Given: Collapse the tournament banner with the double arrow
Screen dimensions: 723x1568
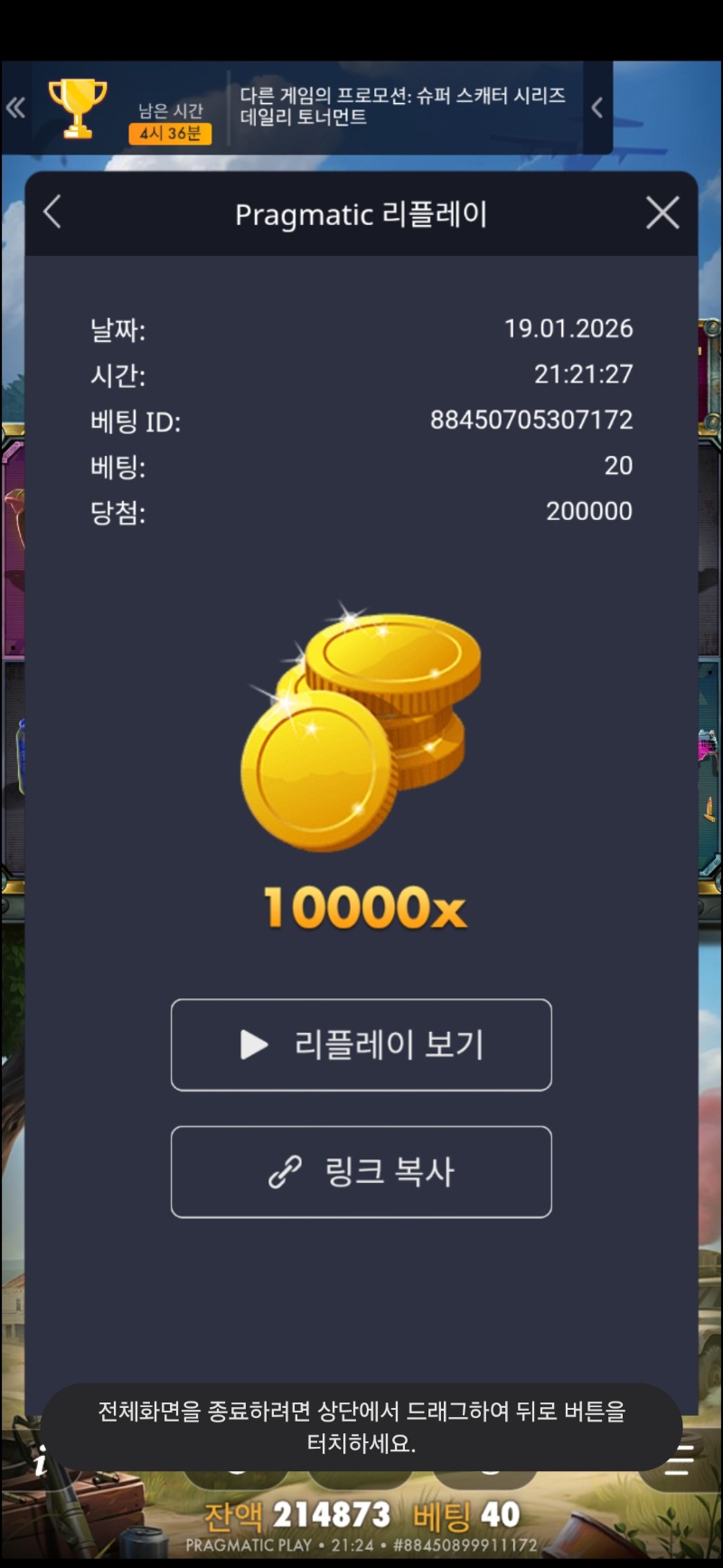Looking at the screenshot, I should point(15,109).
